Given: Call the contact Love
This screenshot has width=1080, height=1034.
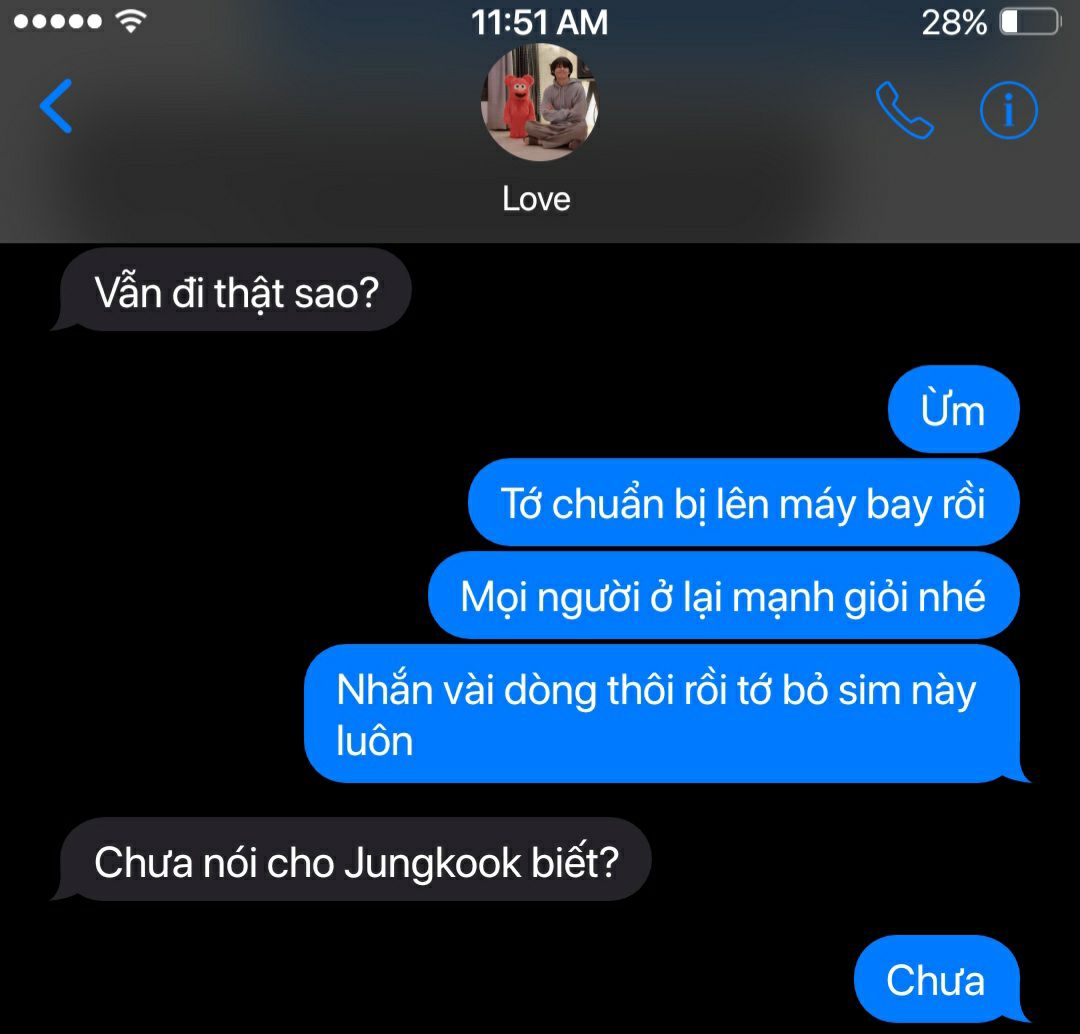Looking at the screenshot, I should 904,110.
